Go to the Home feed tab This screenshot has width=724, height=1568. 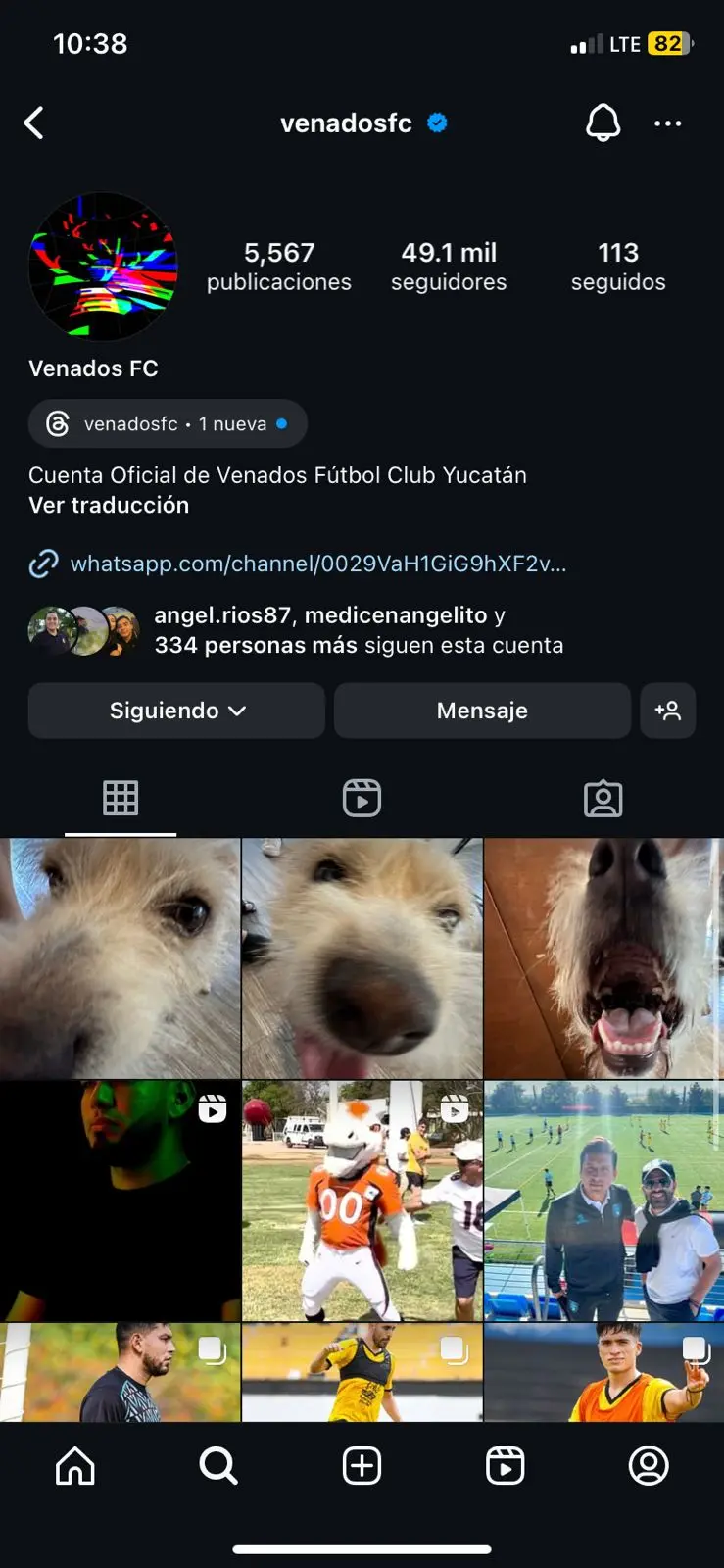click(75, 1466)
